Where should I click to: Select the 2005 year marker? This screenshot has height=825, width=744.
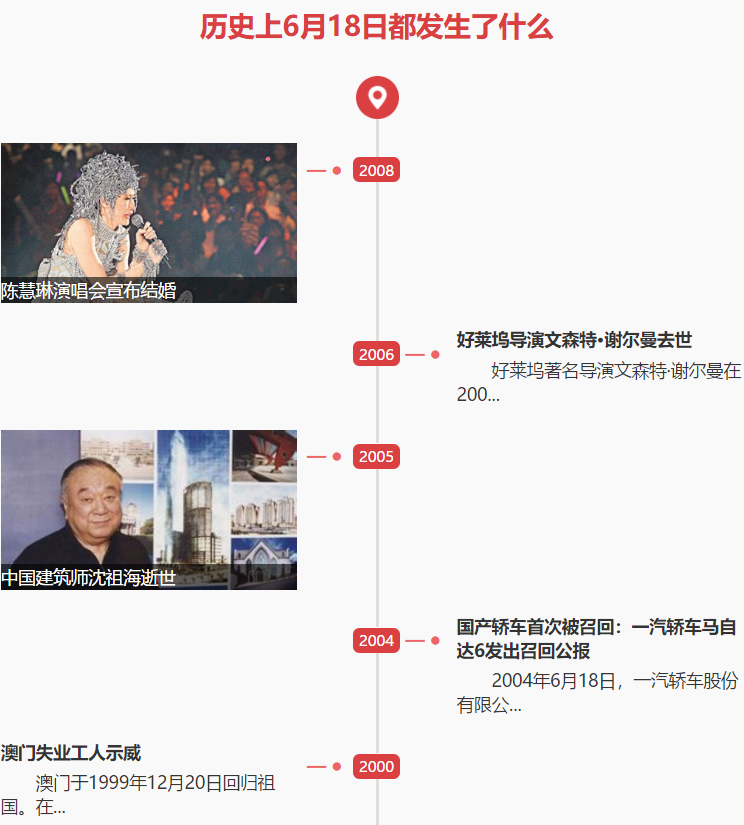point(376,457)
